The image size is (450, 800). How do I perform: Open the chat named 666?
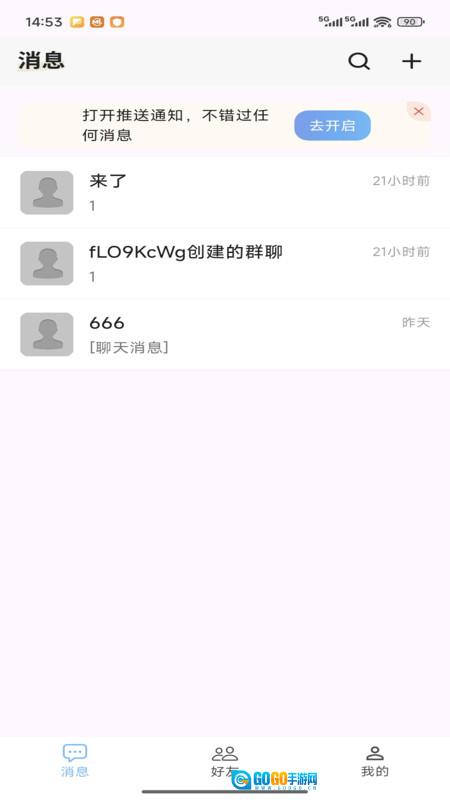point(225,334)
